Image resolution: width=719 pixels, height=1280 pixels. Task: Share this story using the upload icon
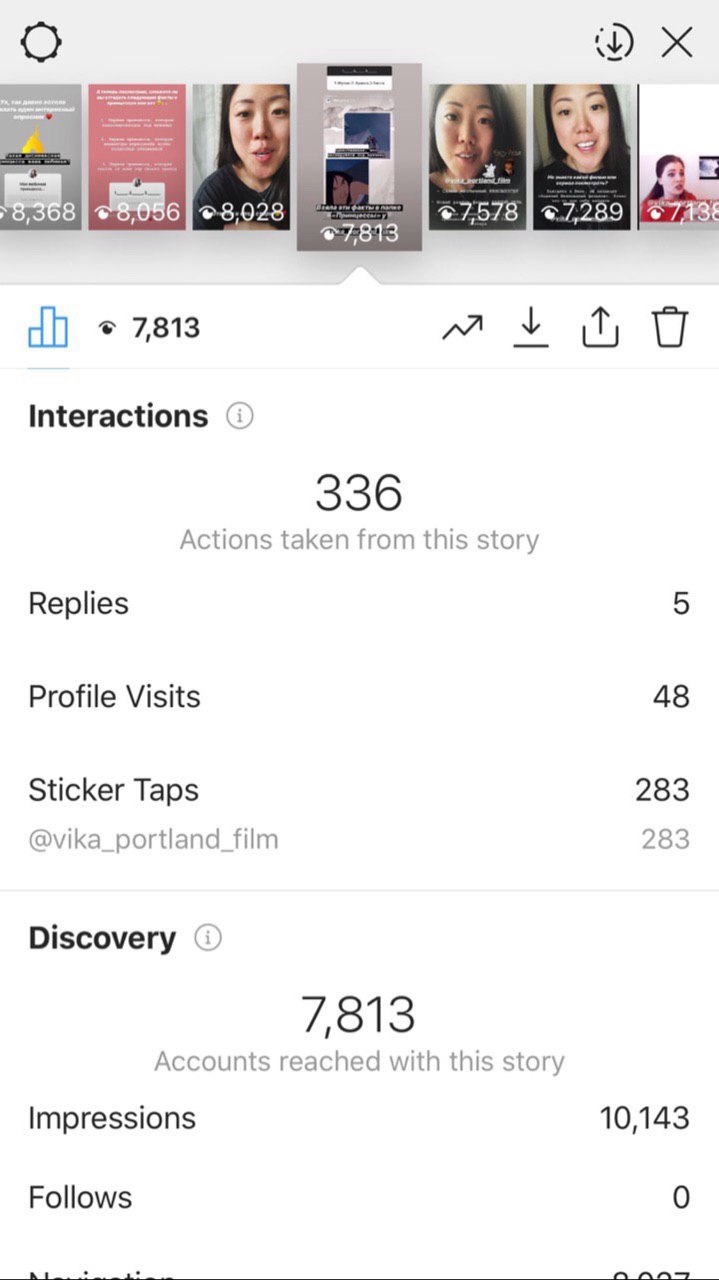click(601, 327)
